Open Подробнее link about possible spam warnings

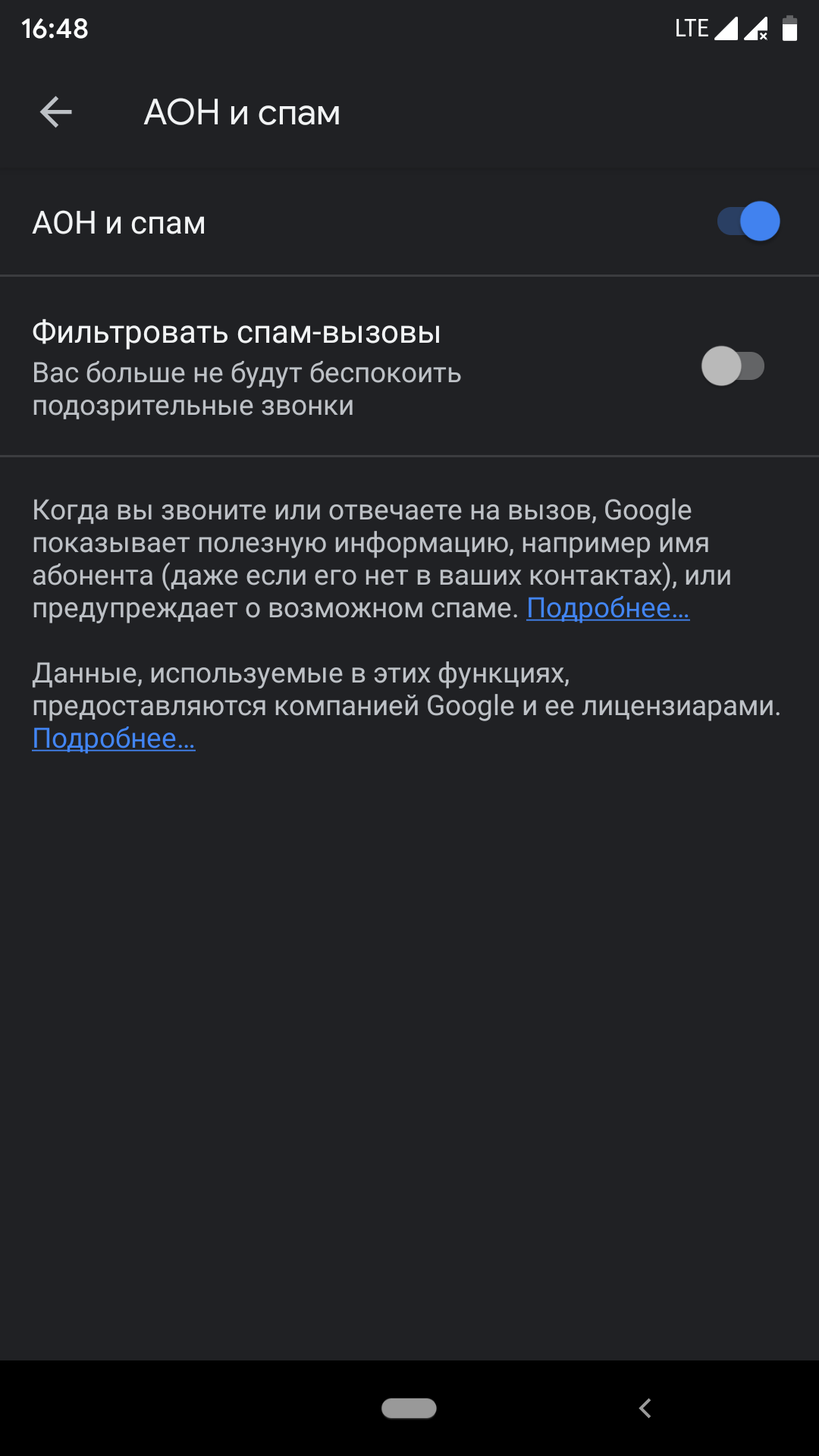point(607,608)
